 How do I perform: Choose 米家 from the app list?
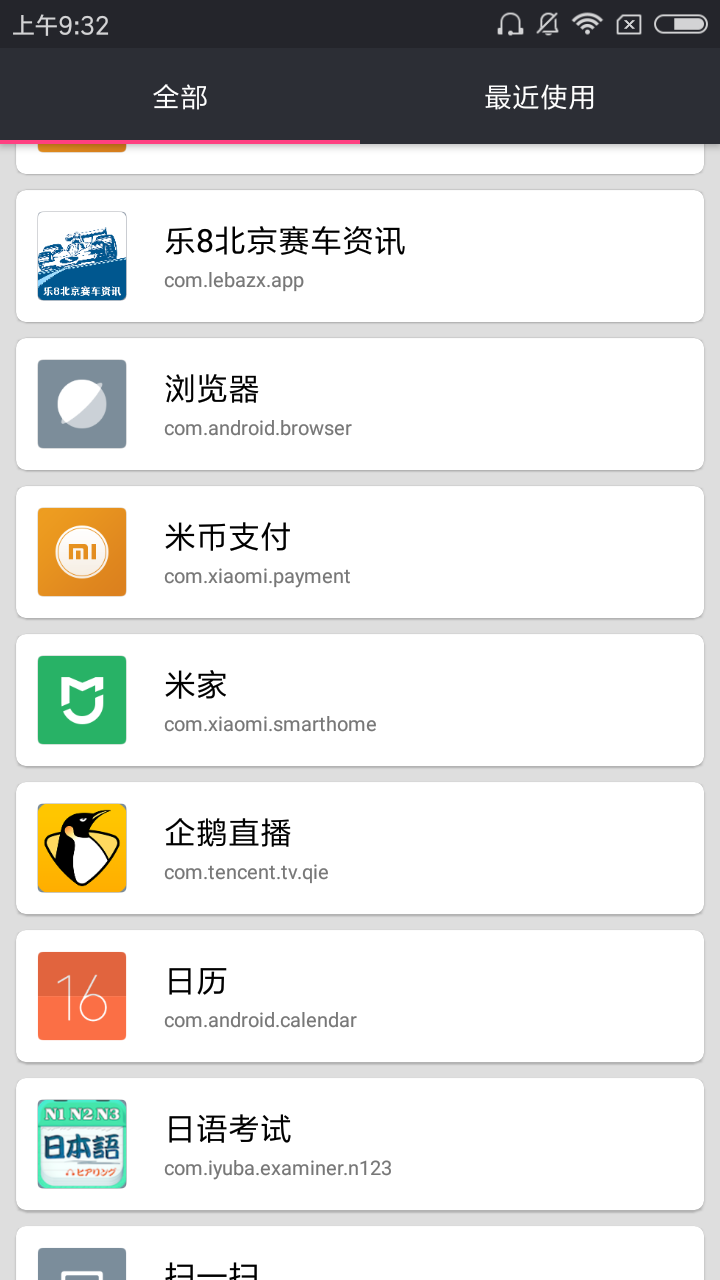pos(360,700)
